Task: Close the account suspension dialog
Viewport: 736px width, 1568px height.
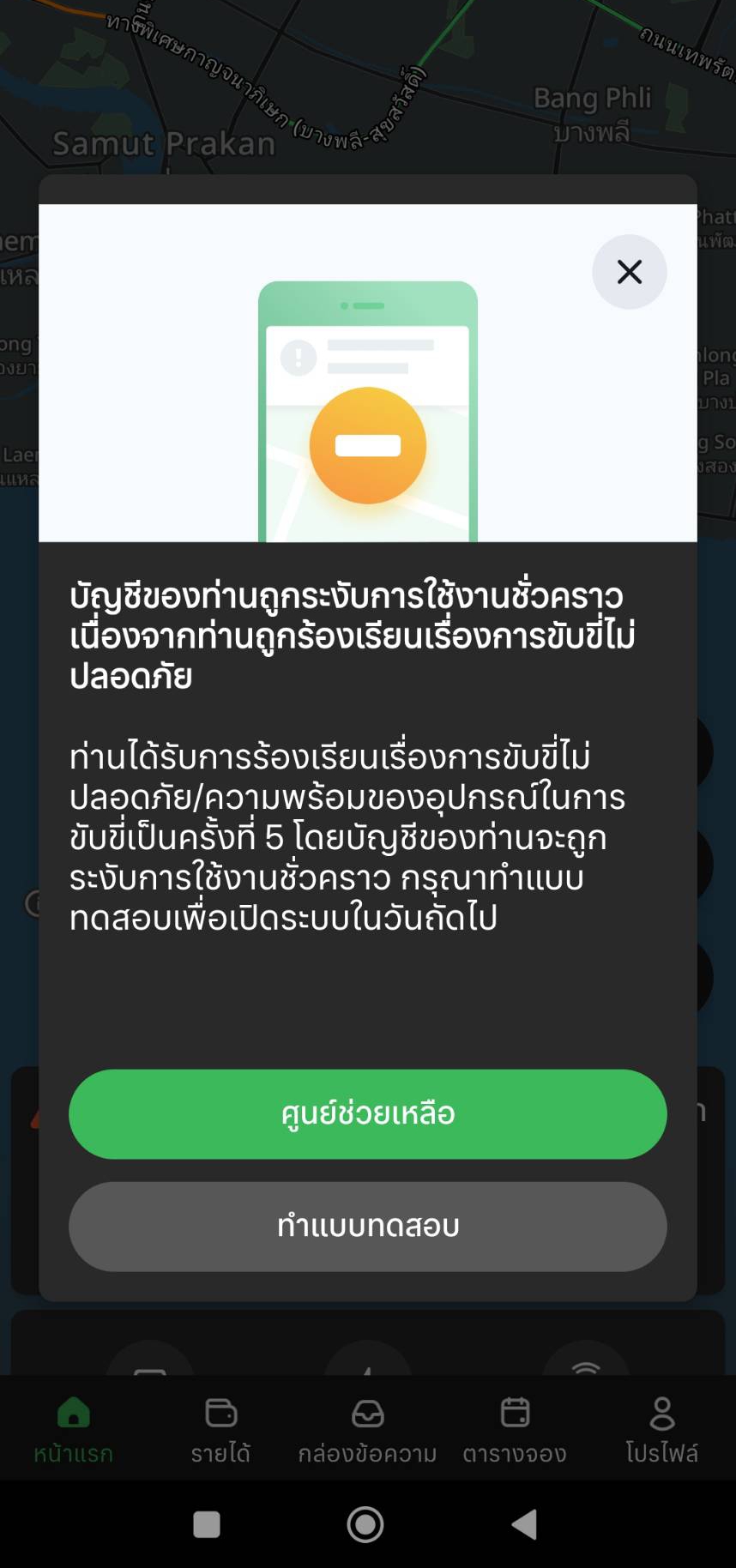Action: pyautogui.click(x=629, y=272)
